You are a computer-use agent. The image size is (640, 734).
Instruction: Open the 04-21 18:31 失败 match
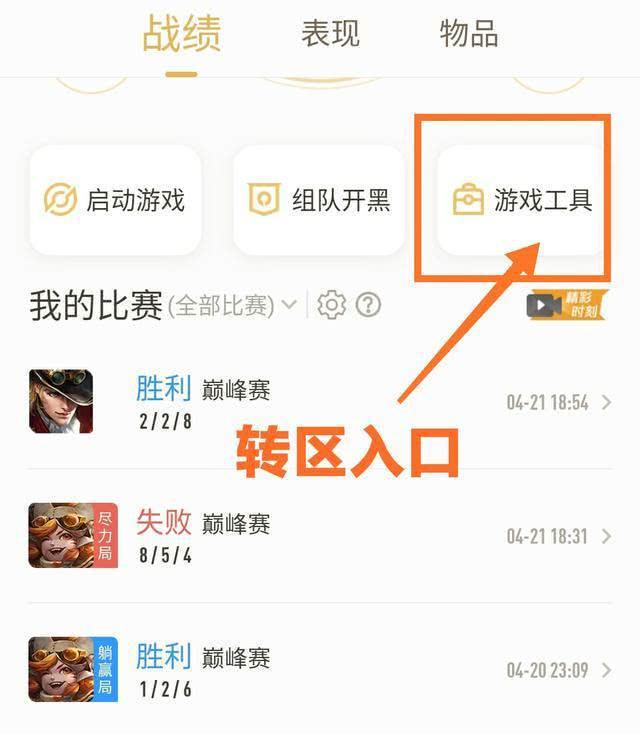320,536
